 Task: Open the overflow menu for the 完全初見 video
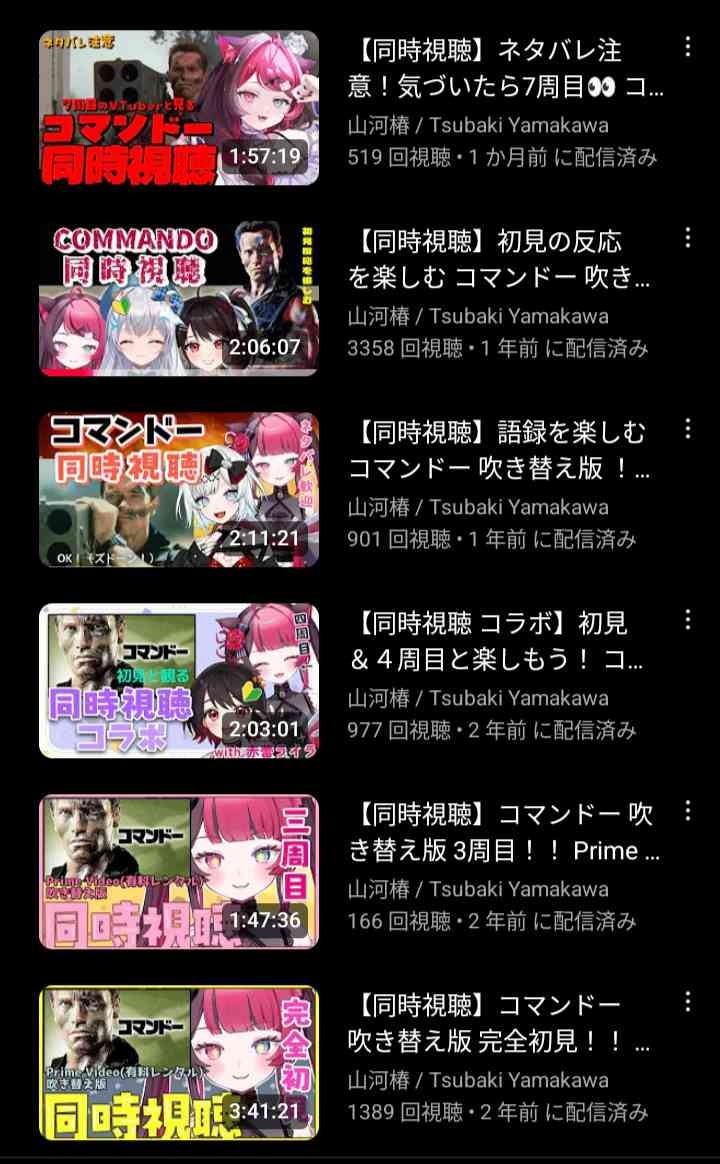(687, 1002)
